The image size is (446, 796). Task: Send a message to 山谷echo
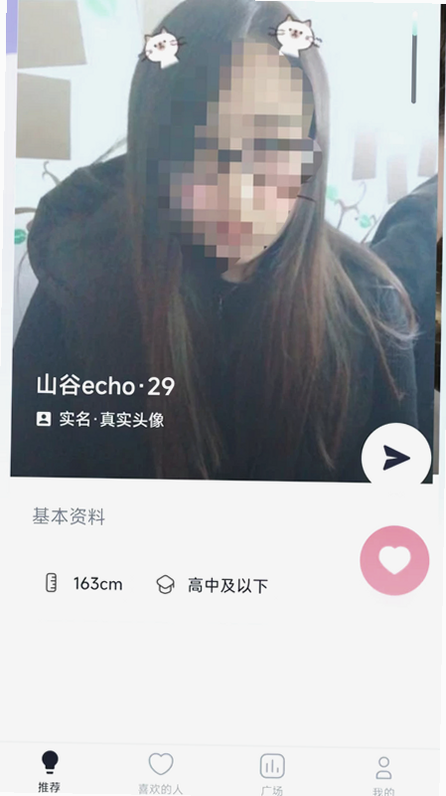coord(396,457)
